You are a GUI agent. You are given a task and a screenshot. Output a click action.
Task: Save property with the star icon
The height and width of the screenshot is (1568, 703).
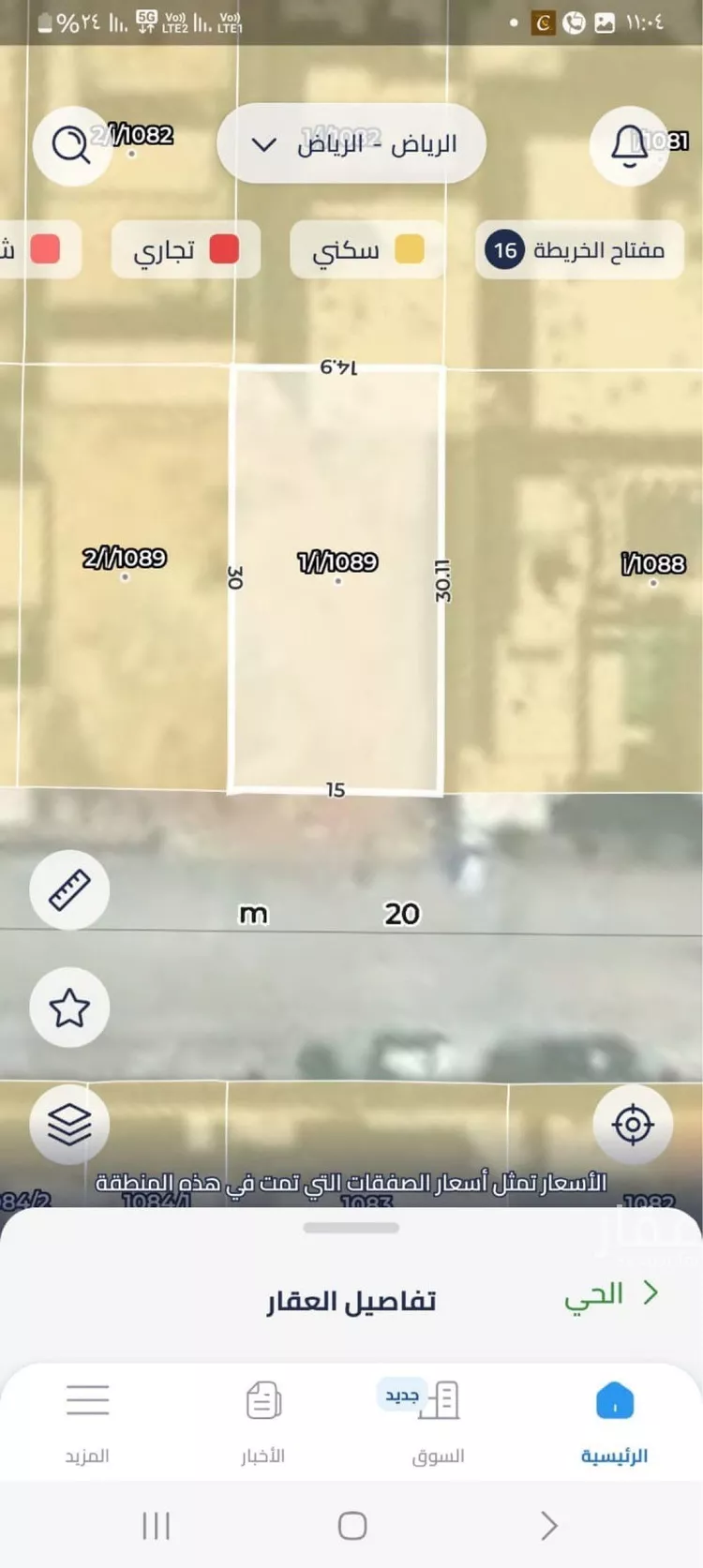click(69, 1008)
